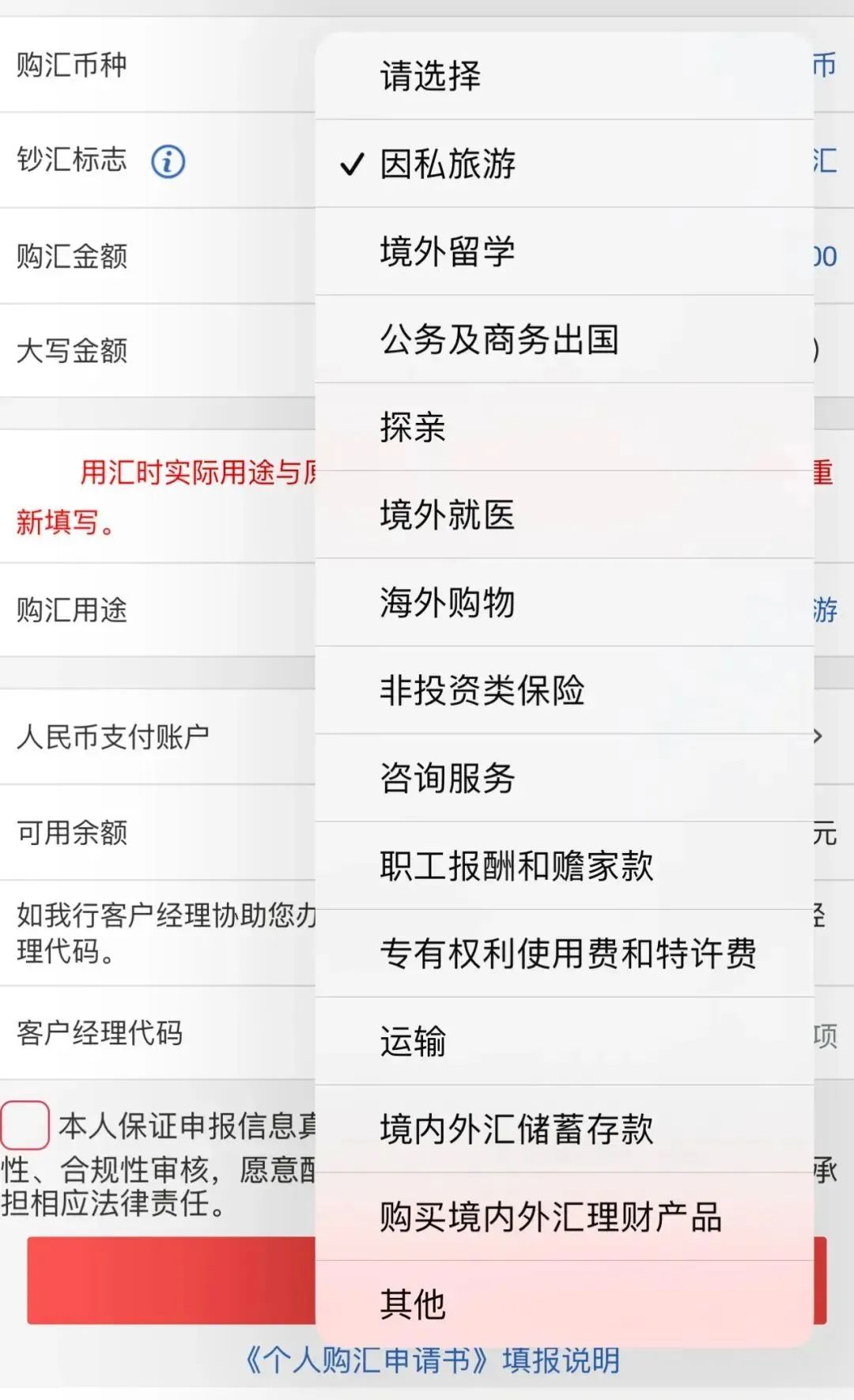The image size is (854, 1400).
Task: Tick the 本人保证申报信息 declaration checkbox
Action: pyautogui.click(x=25, y=1124)
